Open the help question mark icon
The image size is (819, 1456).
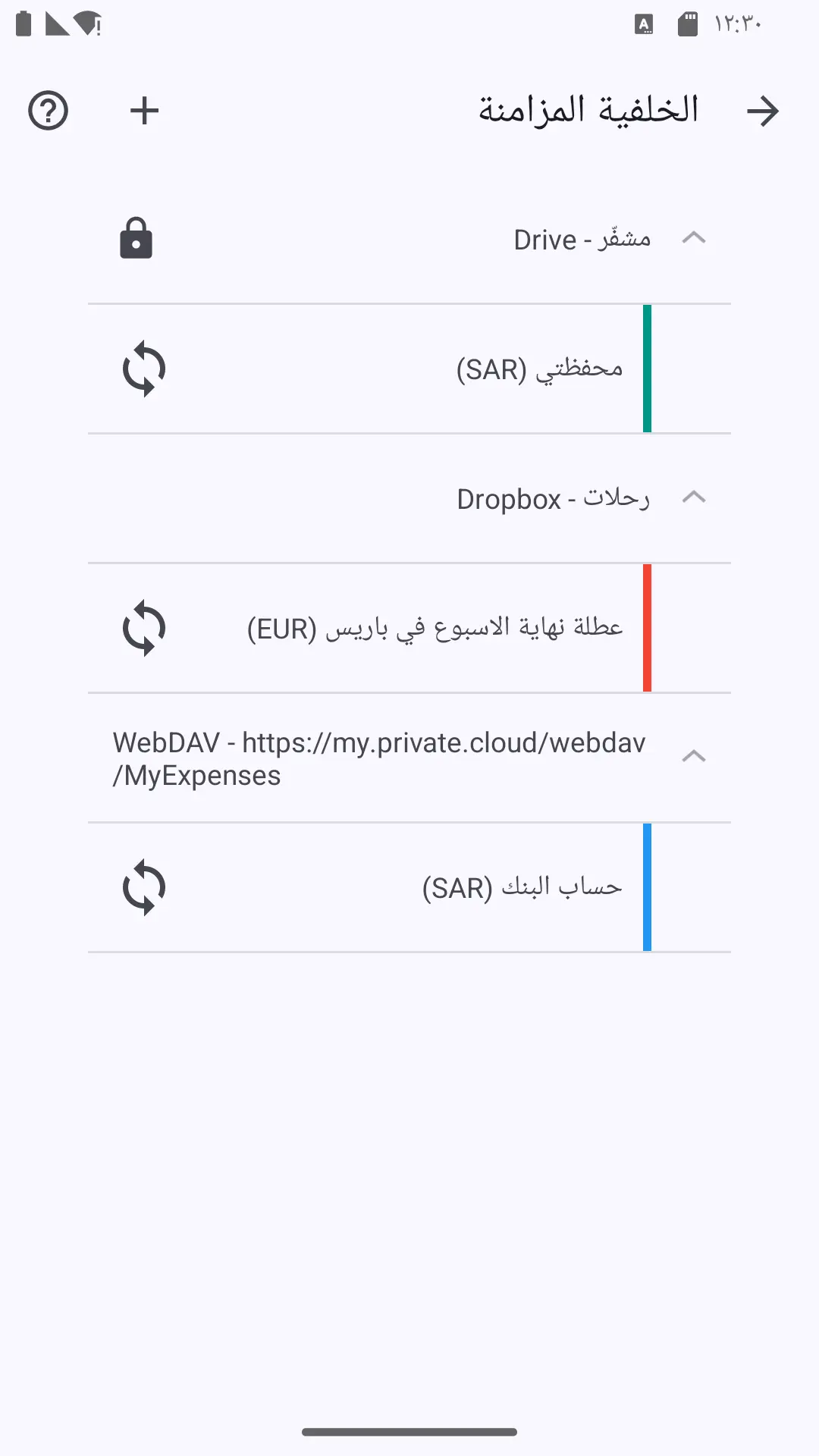pyautogui.click(x=48, y=111)
